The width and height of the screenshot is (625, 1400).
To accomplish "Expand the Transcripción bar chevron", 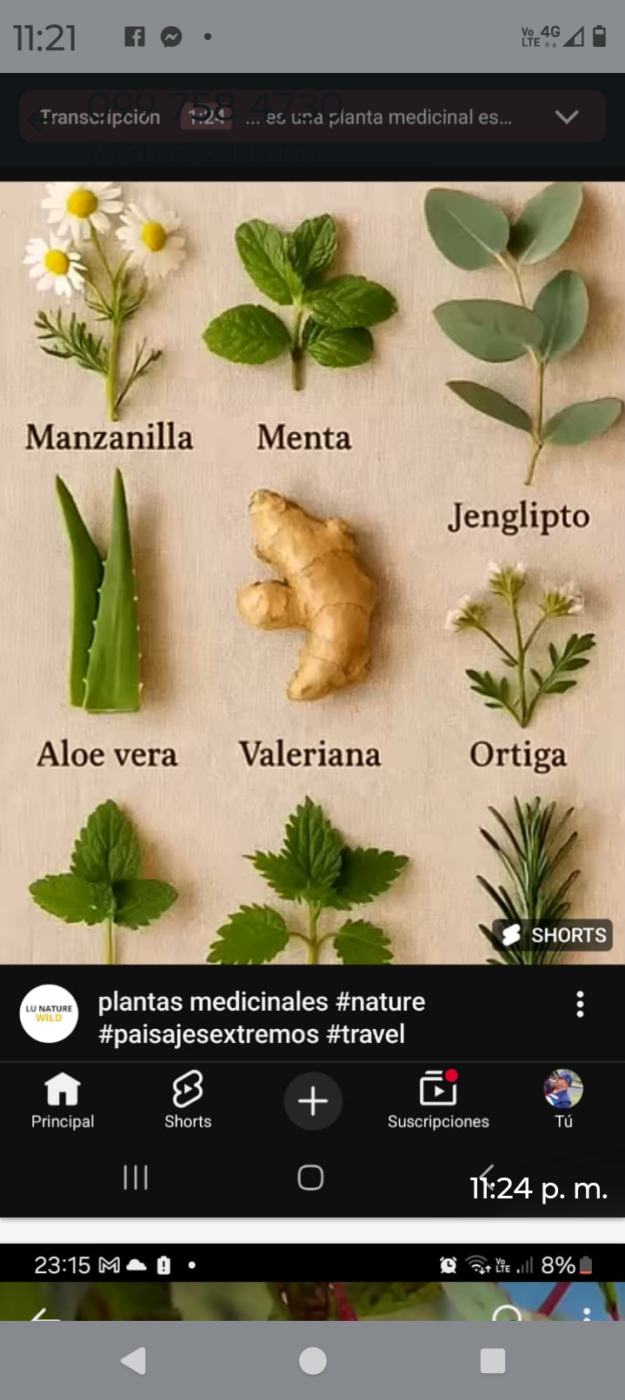I will tap(567, 117).
